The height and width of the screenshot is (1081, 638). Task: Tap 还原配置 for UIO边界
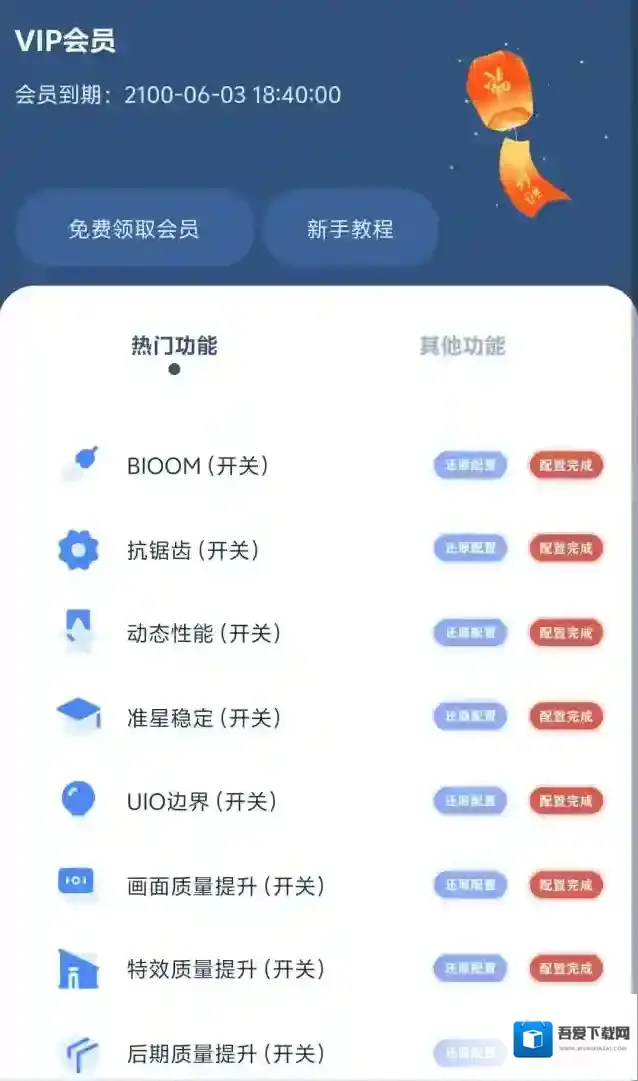(x=470, y=800)
